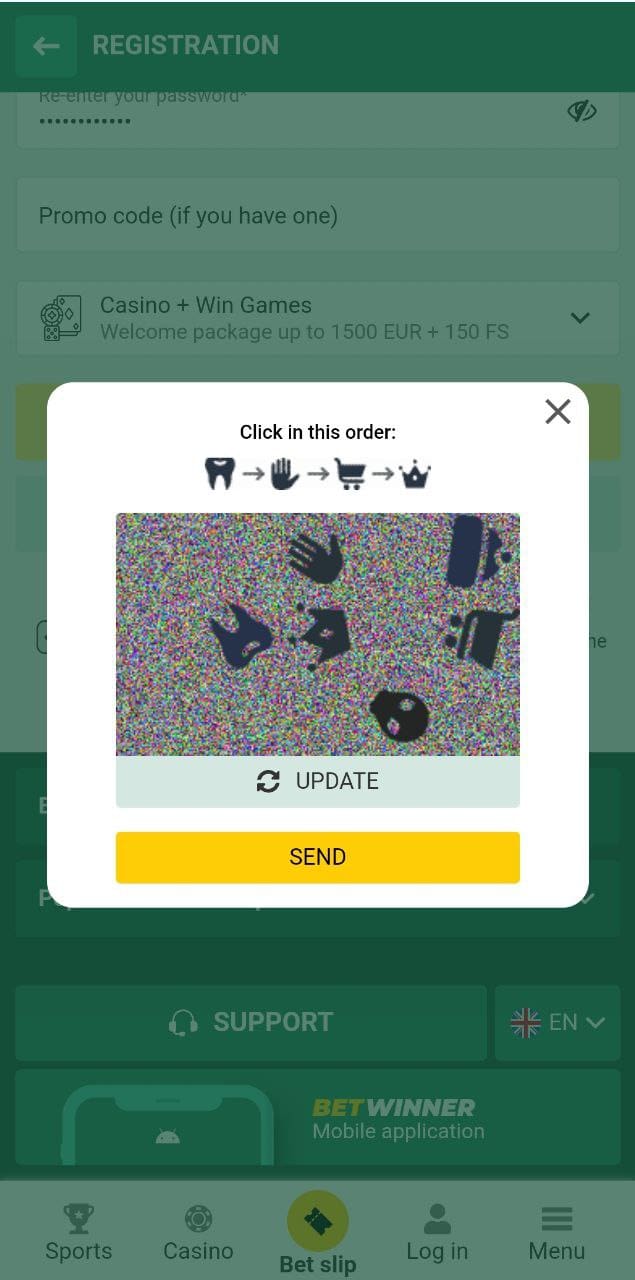Image resolution: width=635 pixels, height=1280 pixels.
Task: Expand the Casino + Win Games bonus dropdown
Action: click(579, 318)
